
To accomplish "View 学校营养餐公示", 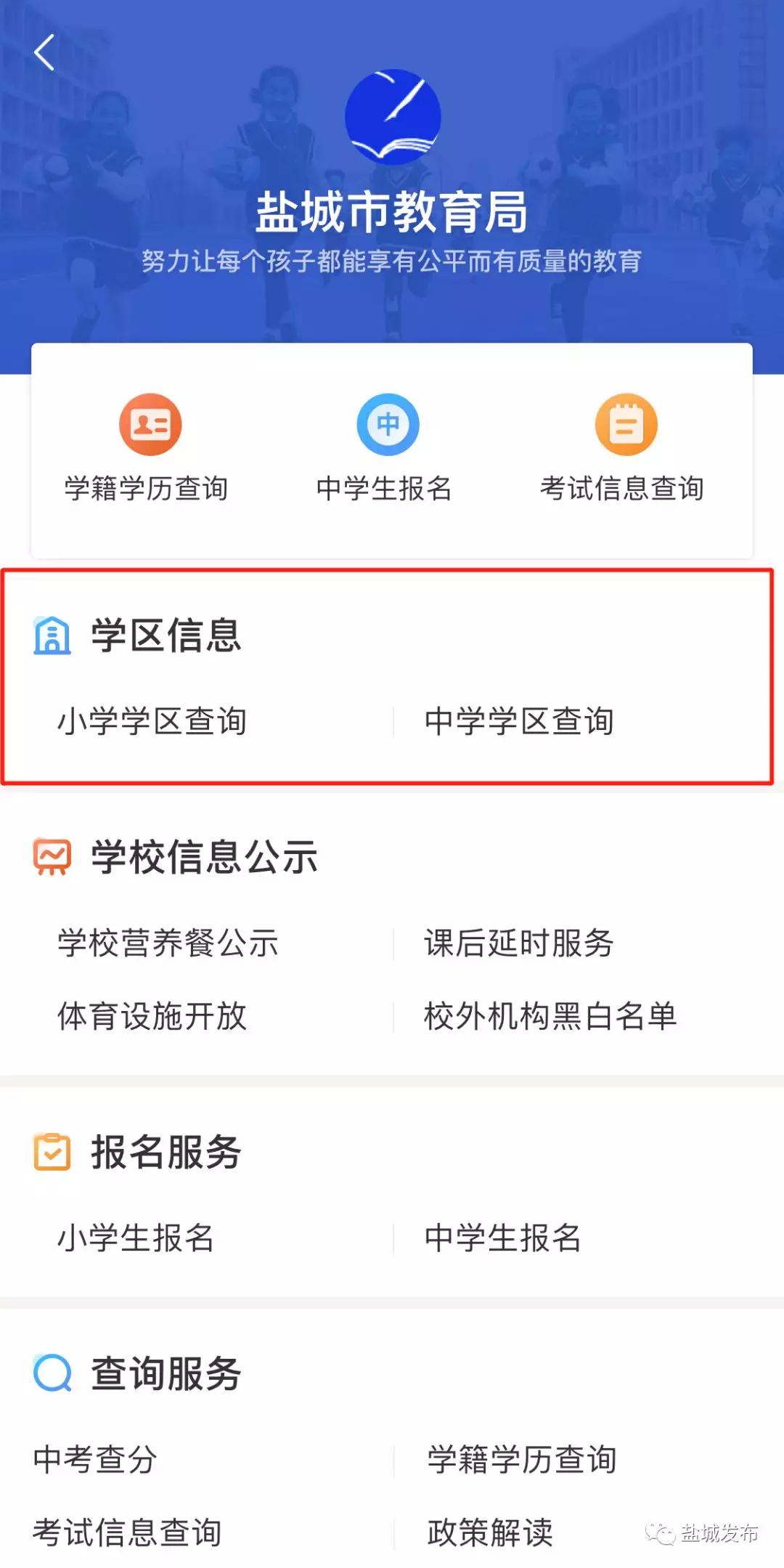I will pyautogui.click(x=168, y=943).
